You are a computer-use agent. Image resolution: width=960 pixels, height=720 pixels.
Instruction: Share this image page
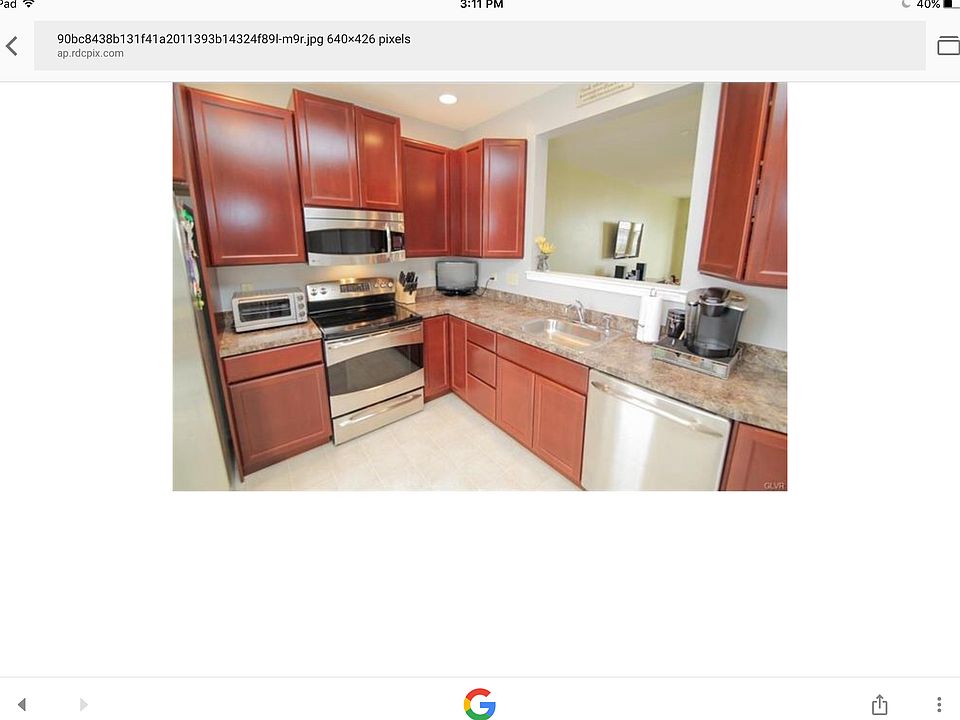pos(880,704)
